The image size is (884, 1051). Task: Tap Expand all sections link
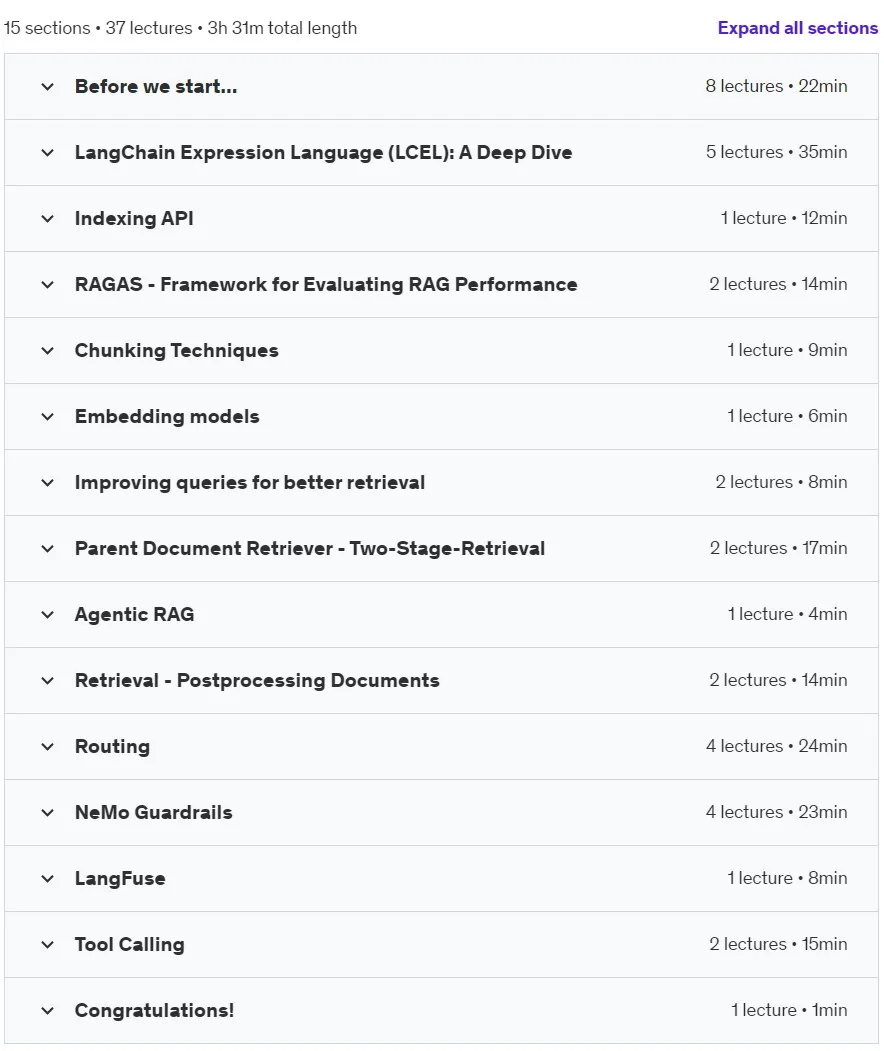pos(797,28)
